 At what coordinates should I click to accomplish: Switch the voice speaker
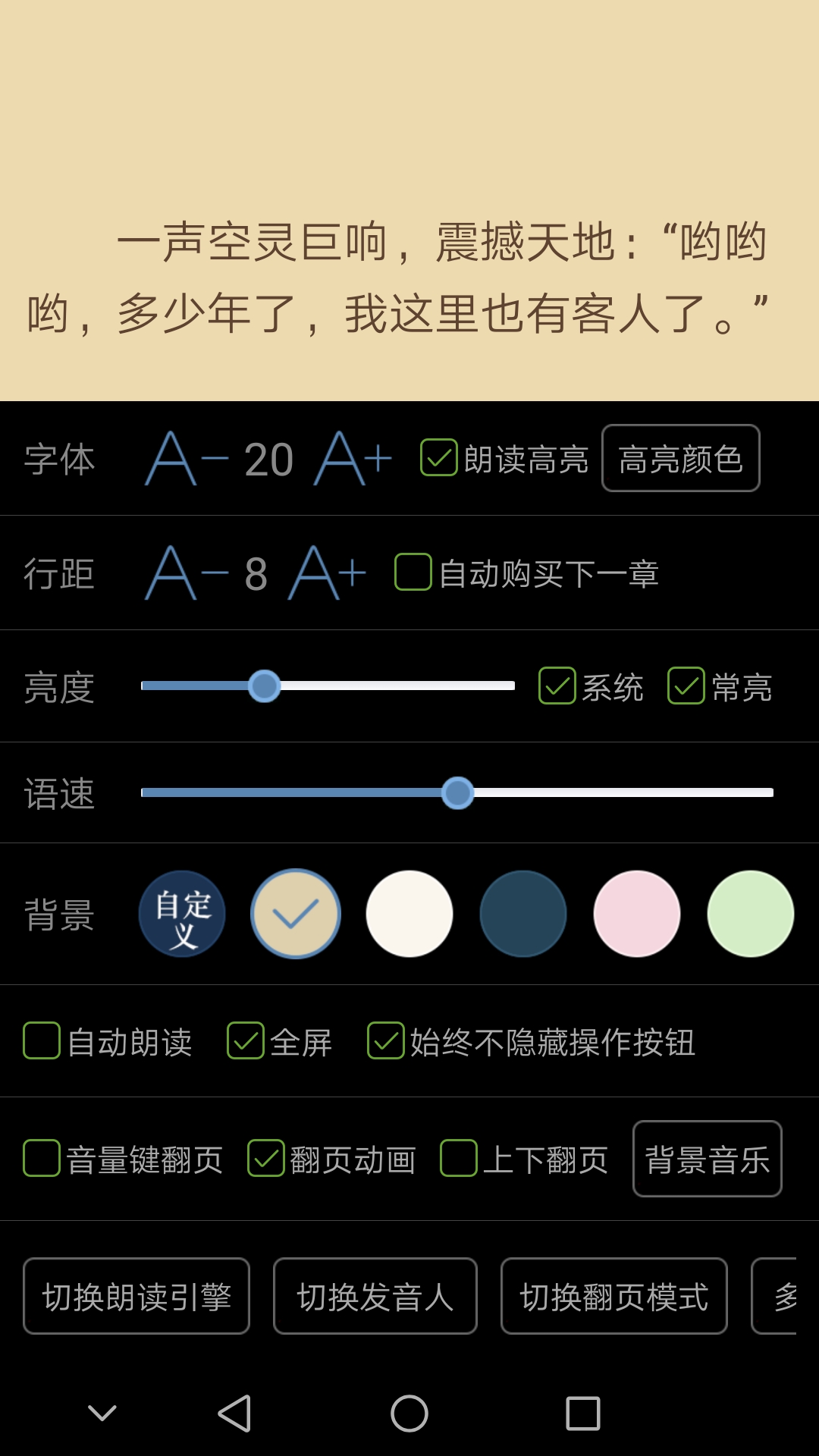pos(375,1295)
